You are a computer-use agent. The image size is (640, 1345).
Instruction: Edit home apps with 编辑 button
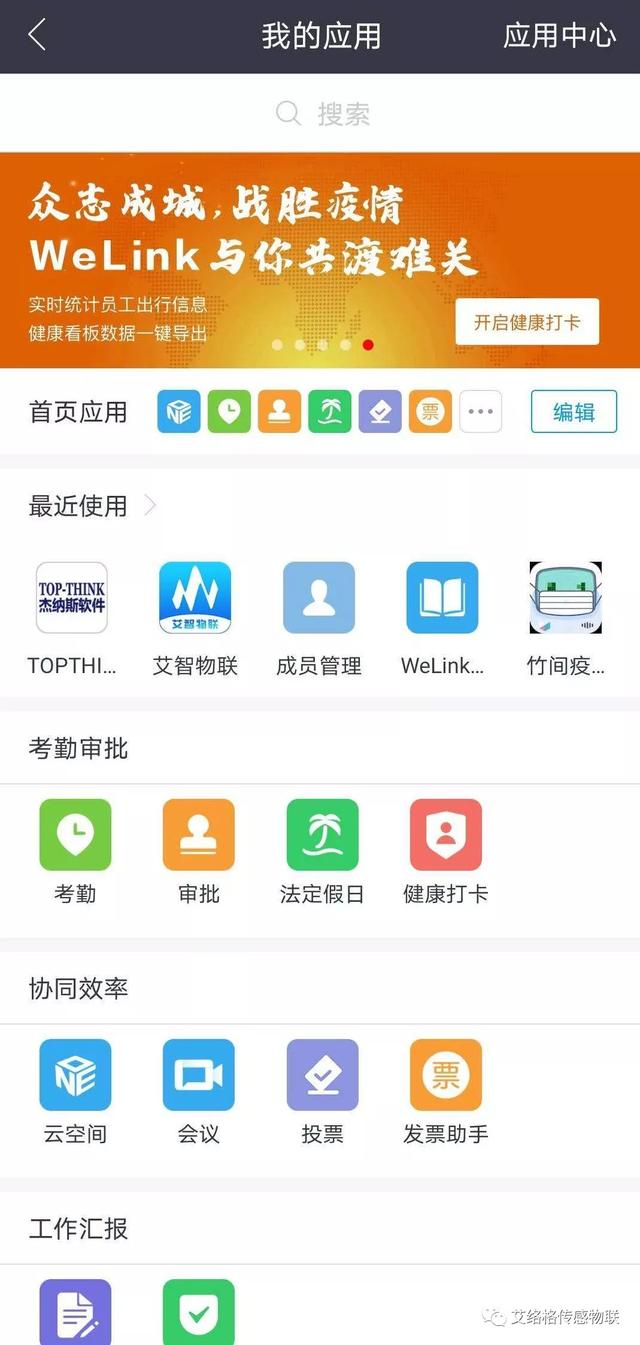(573, 412)
